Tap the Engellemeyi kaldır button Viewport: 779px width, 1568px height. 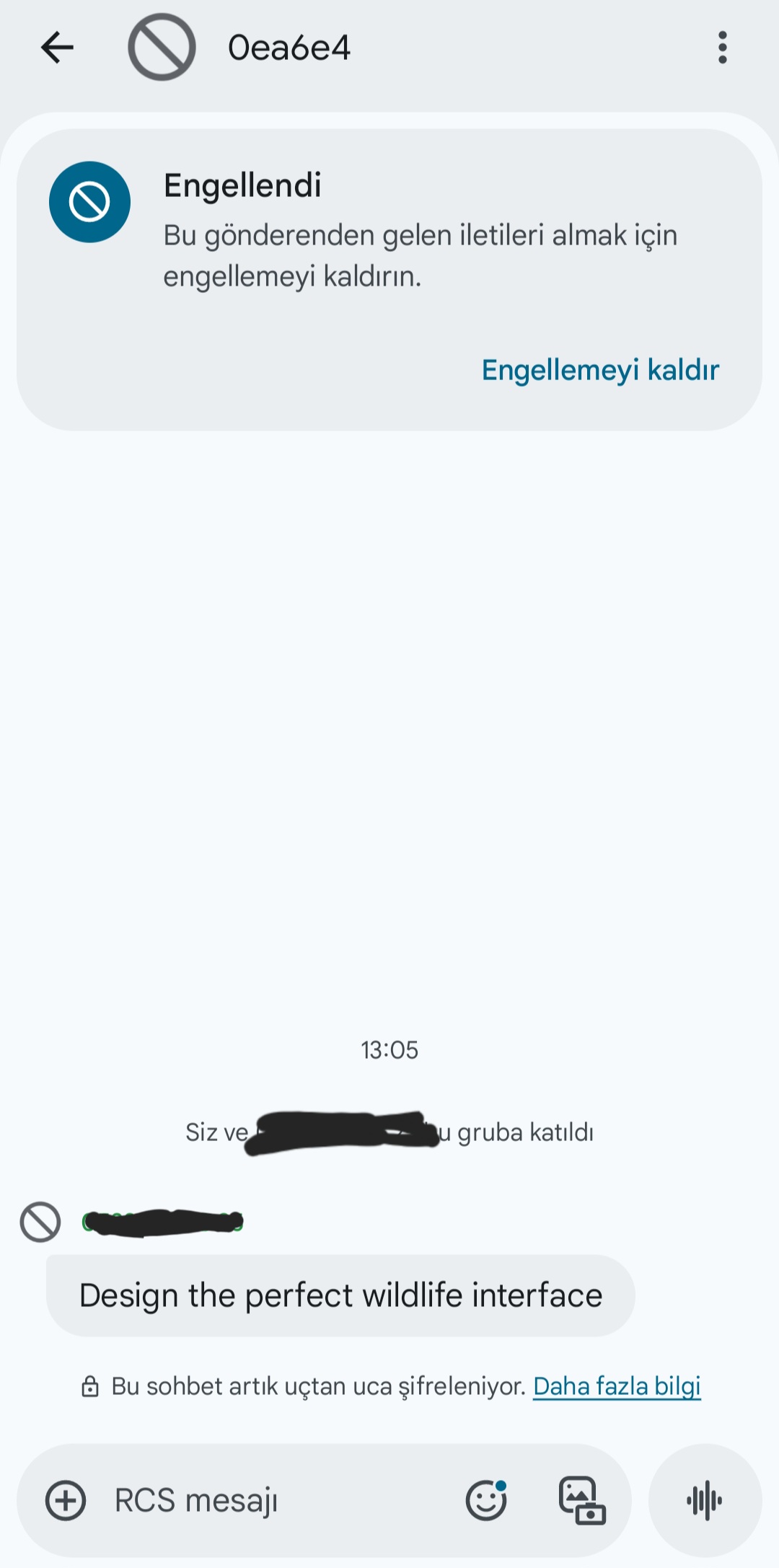click(600, 370)
